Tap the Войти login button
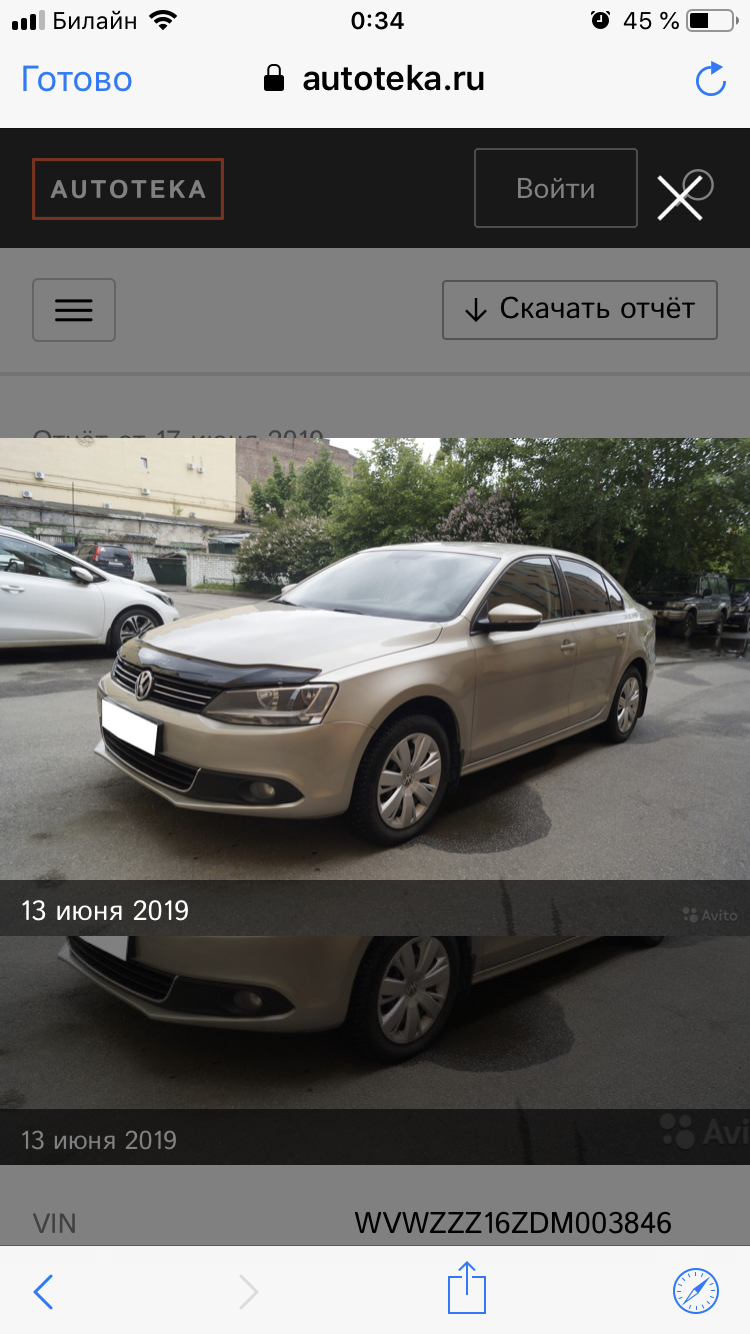Screen dimensions: 750x1334 click(556, 188)
